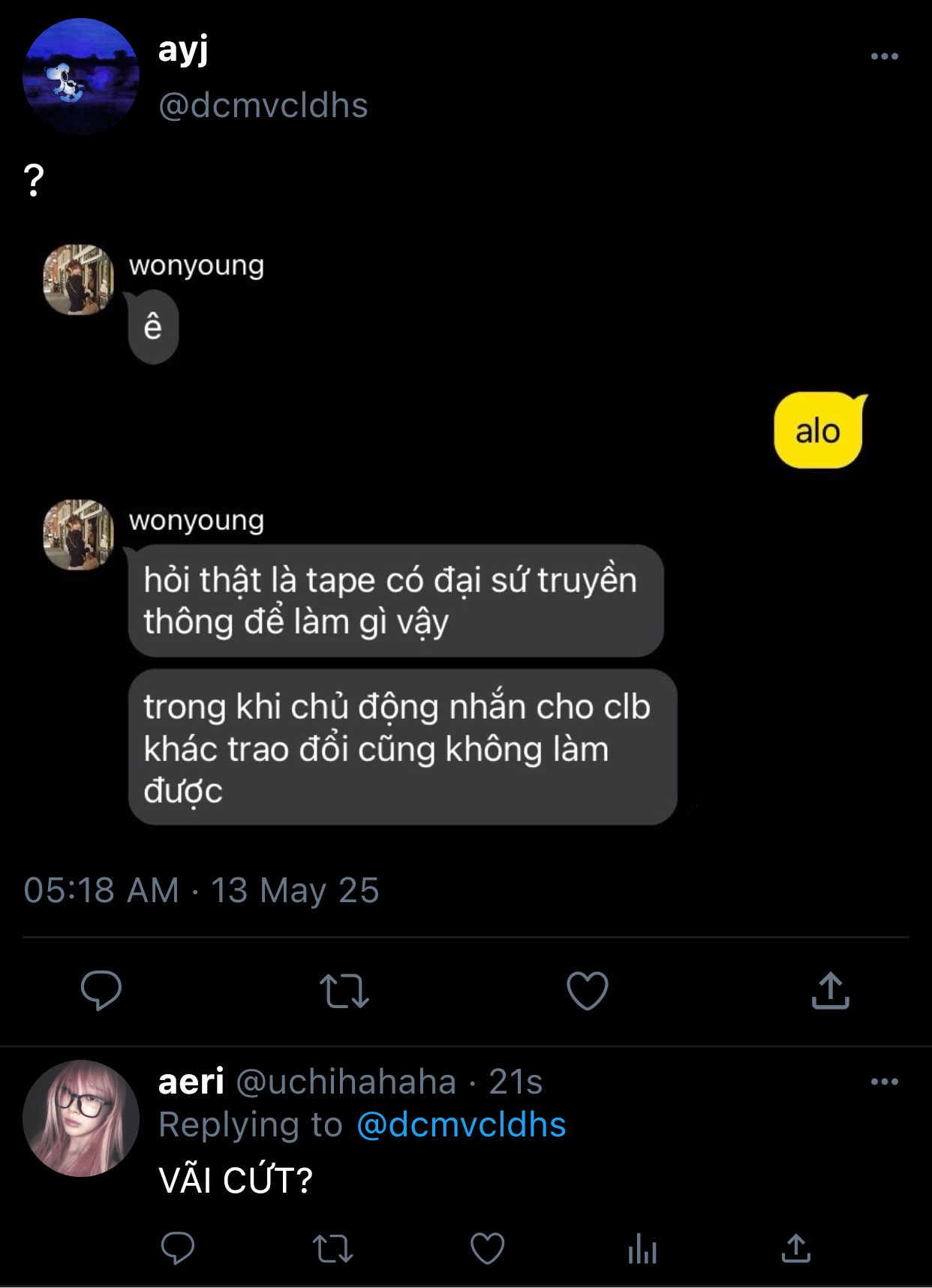Open overflow menu on ayj's tweet

coord(884,56)
